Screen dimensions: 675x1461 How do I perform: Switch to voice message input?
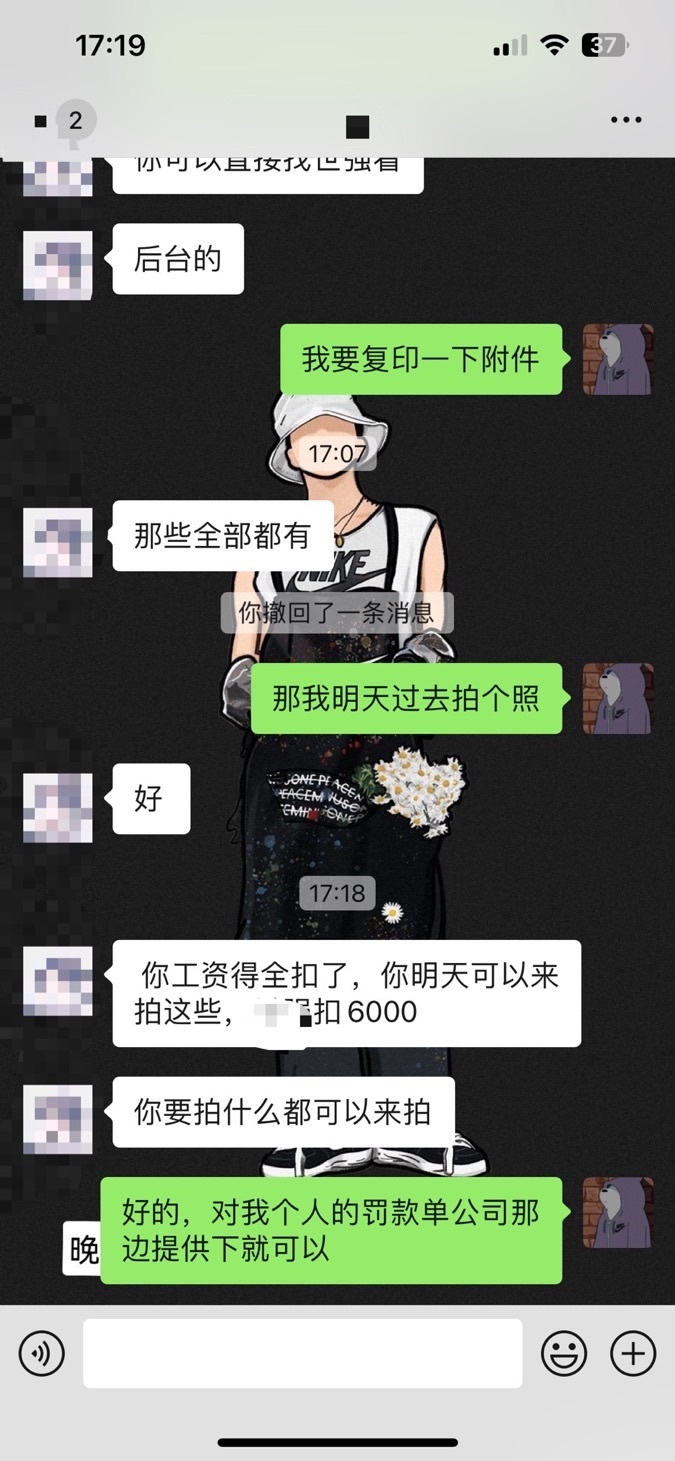(x=42, y=1354)
